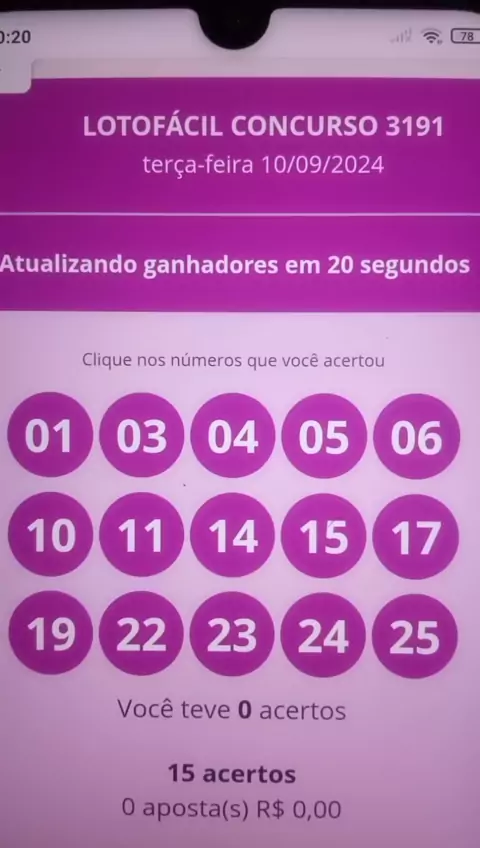Mark number 19 as matched
This screenshot has width=480, height=848.
(x=51, y=633)
